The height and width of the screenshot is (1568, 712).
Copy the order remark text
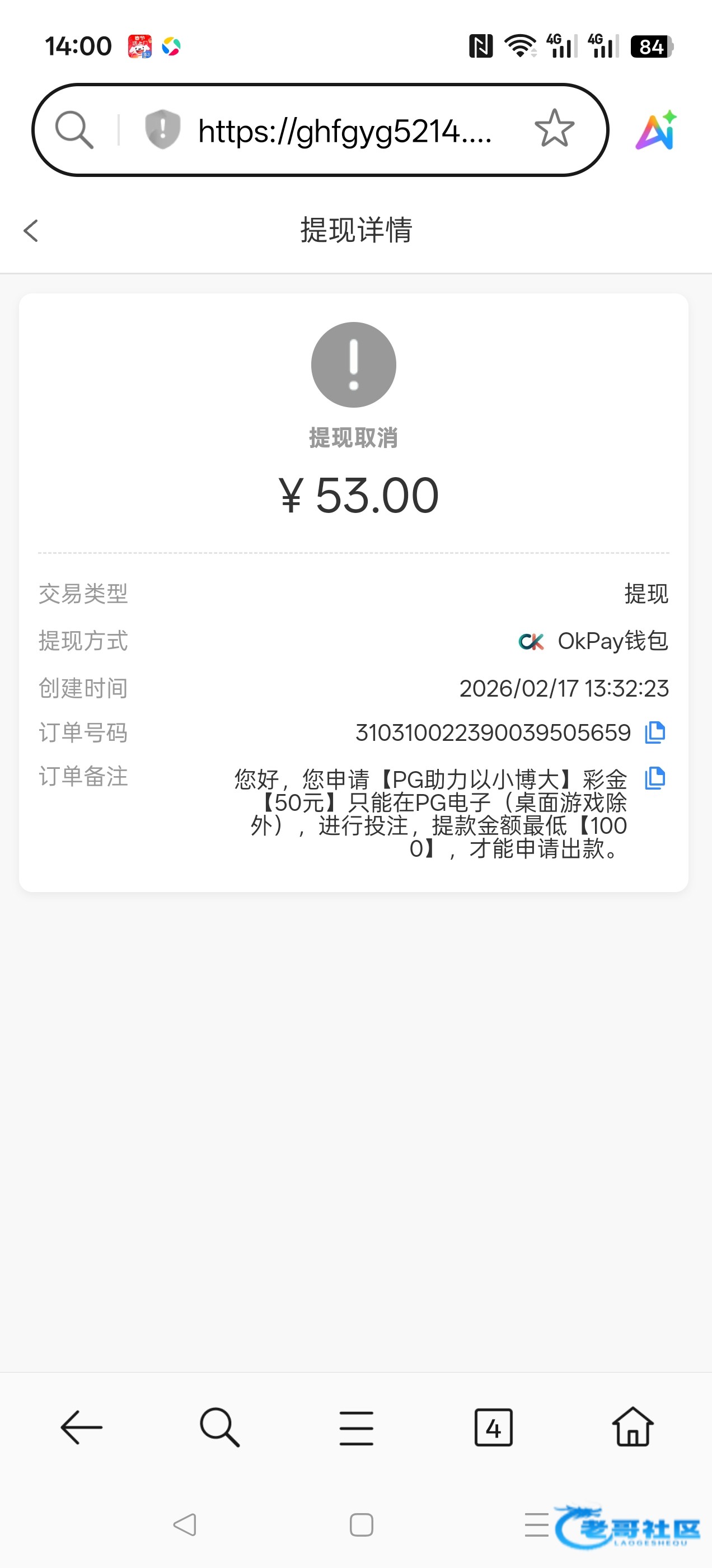click(x=655, y=778)
